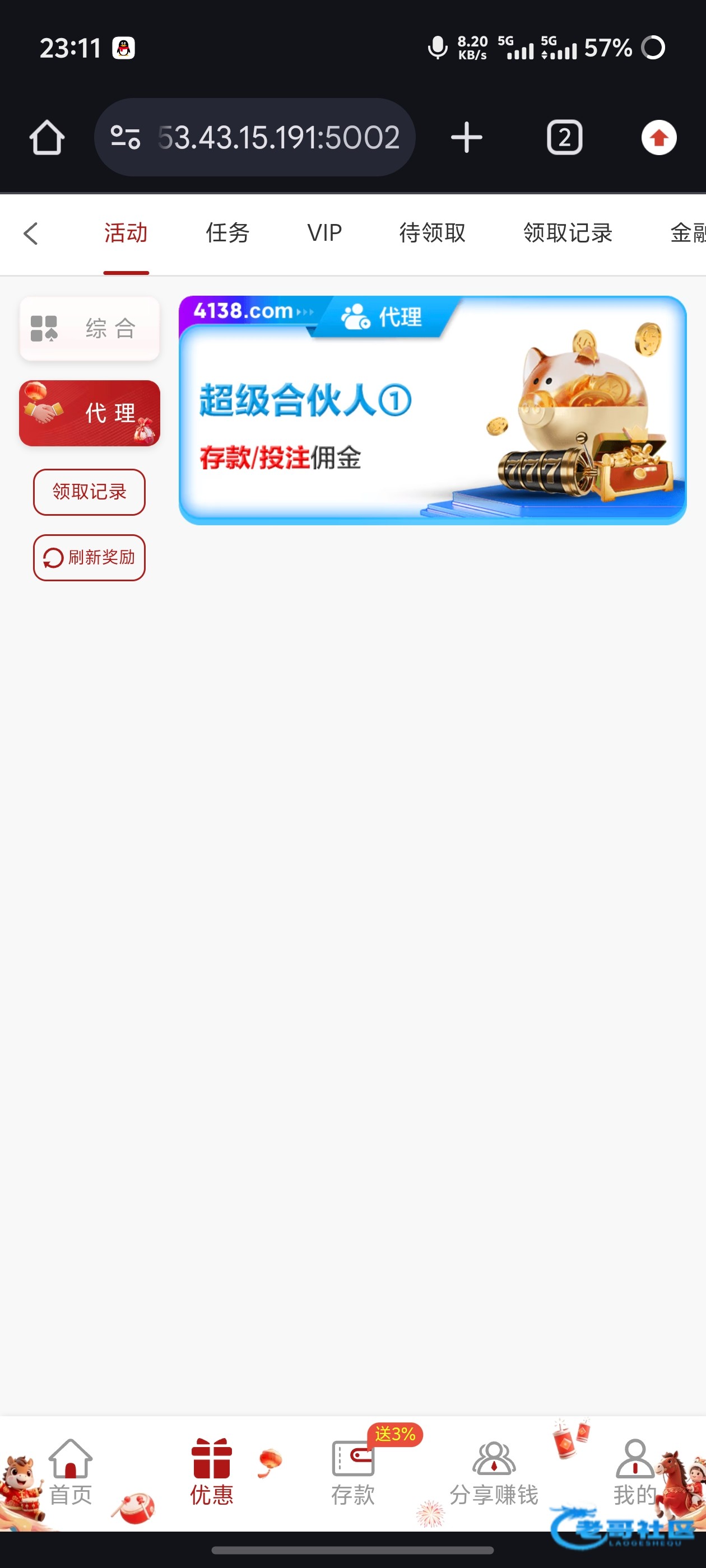Viewport: 706px width, 1568px height.
Task: Select the 活动 tab
Action: [x=126, y=233]
